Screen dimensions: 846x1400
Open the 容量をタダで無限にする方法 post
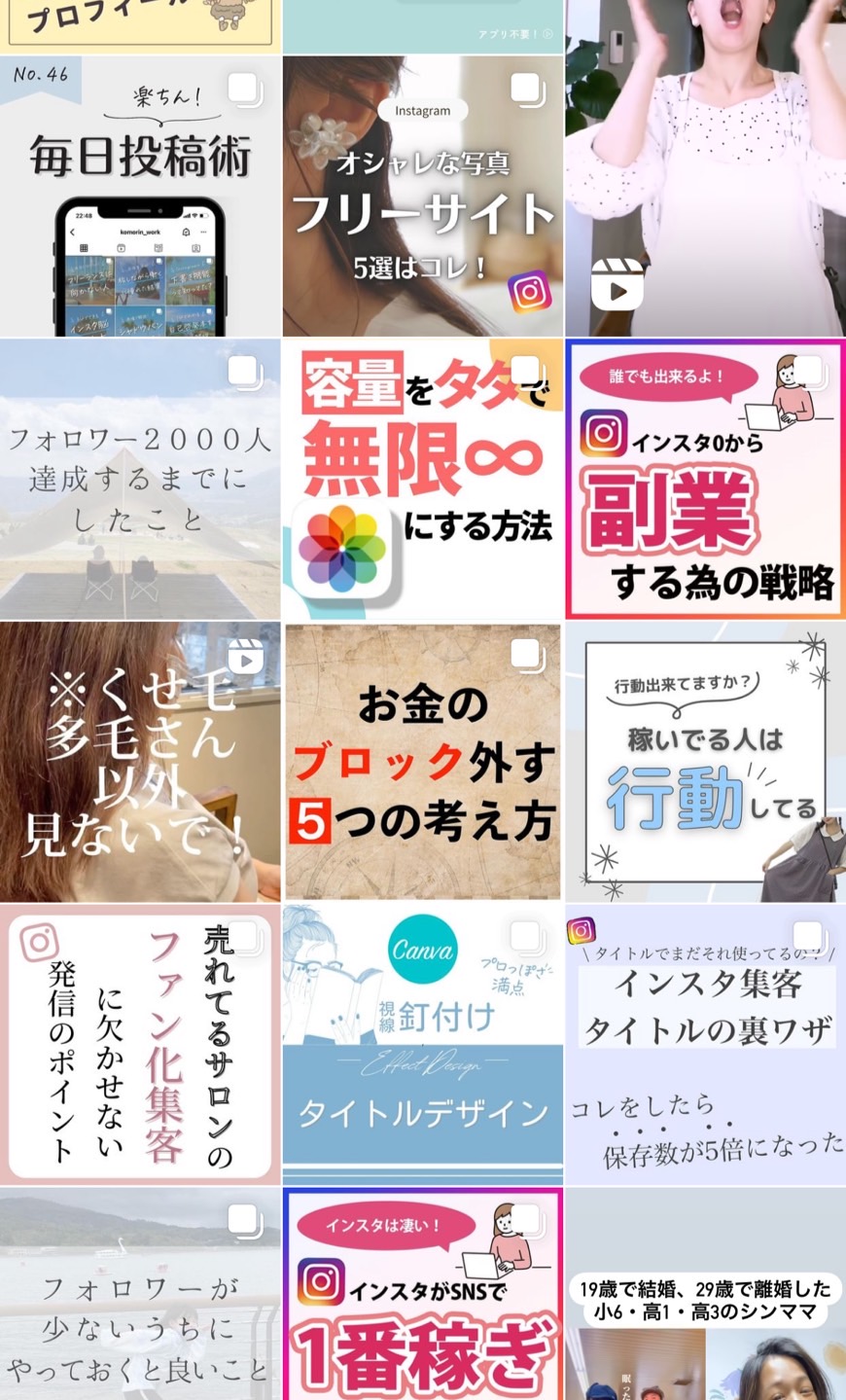423,480
